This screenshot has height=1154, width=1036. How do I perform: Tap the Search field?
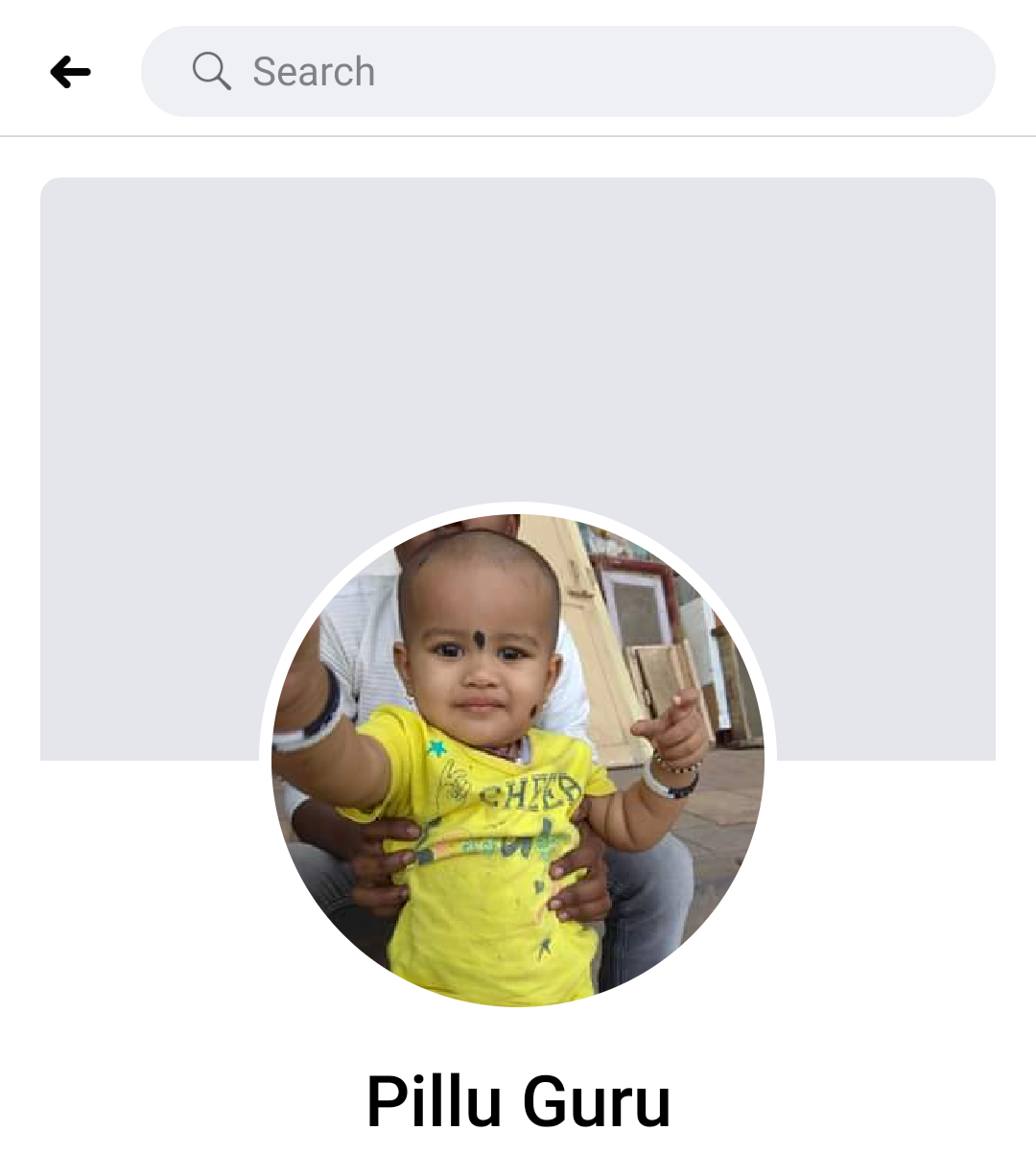[x=568, y=72]
